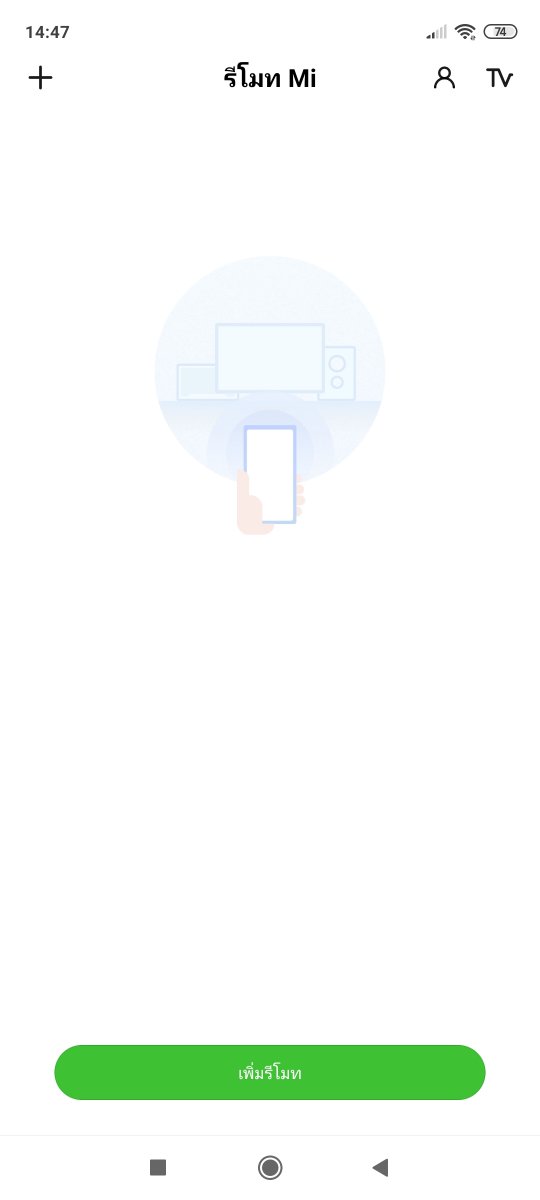The height and width of the screenshot is (1200, 540).
Task: Open recent apps with the square button
Action: tap(158, 1167)
